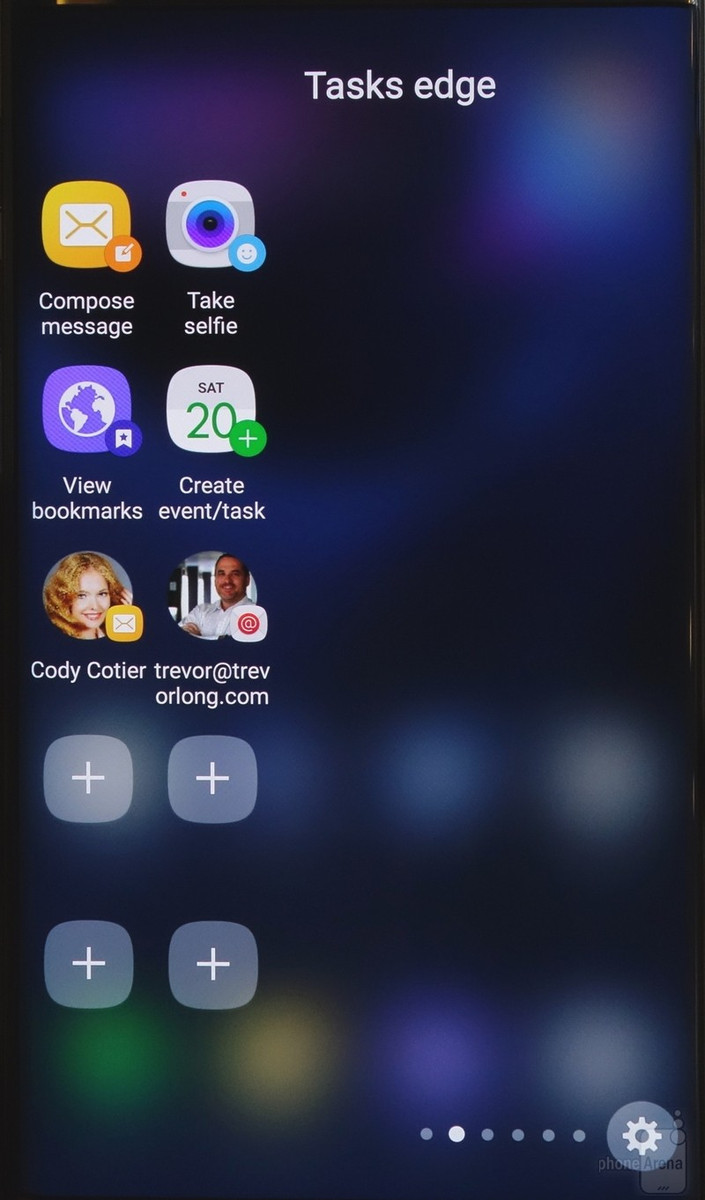Open Tasks edge settings gear
The width and height of the screenshot is (705, 1200).
pyautogui.click(x=642, y=1136)
